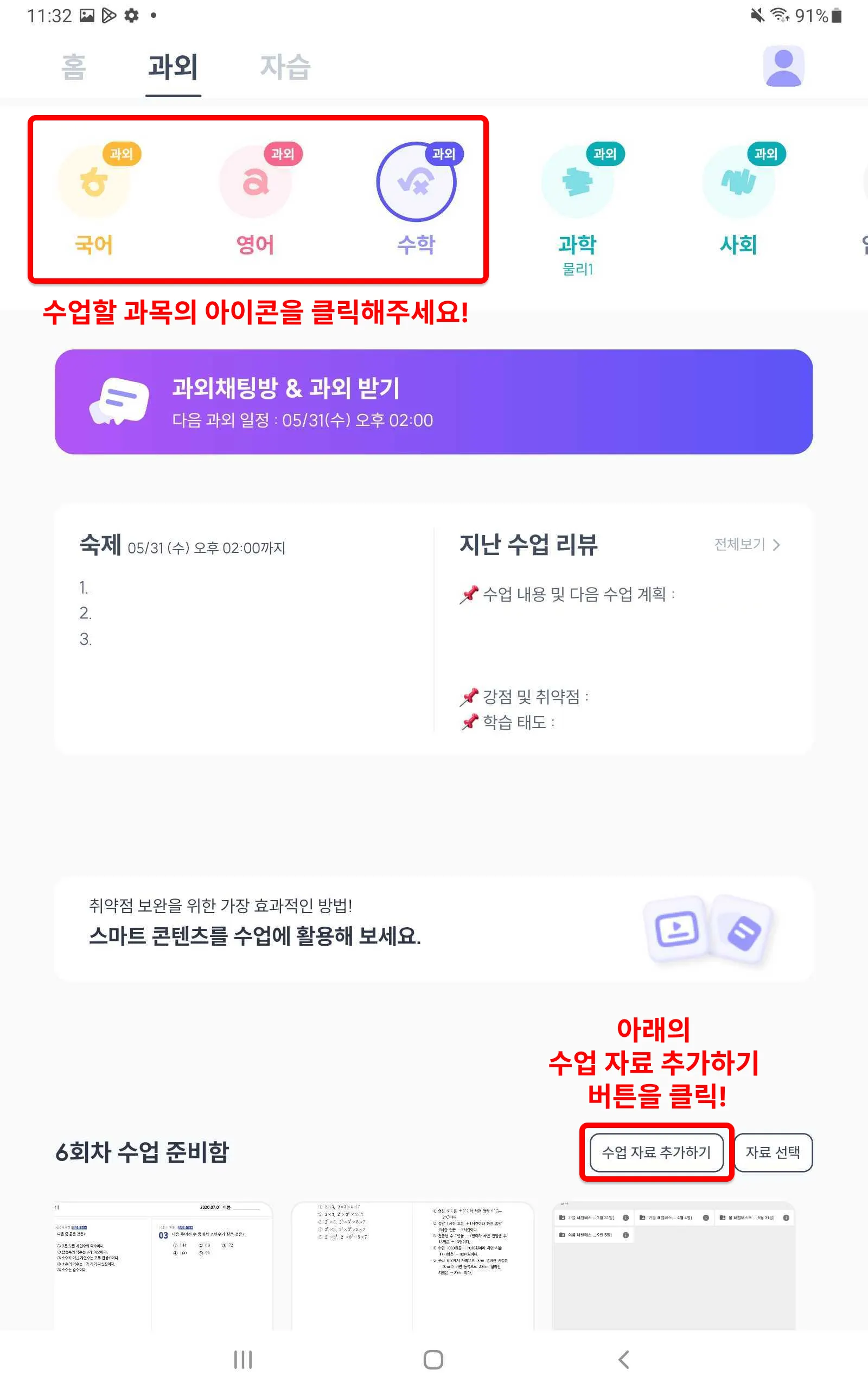This screenshot has width=868, height=1389.
Task: Open the profile avatar icon
Action: click(x=783, y=67)
